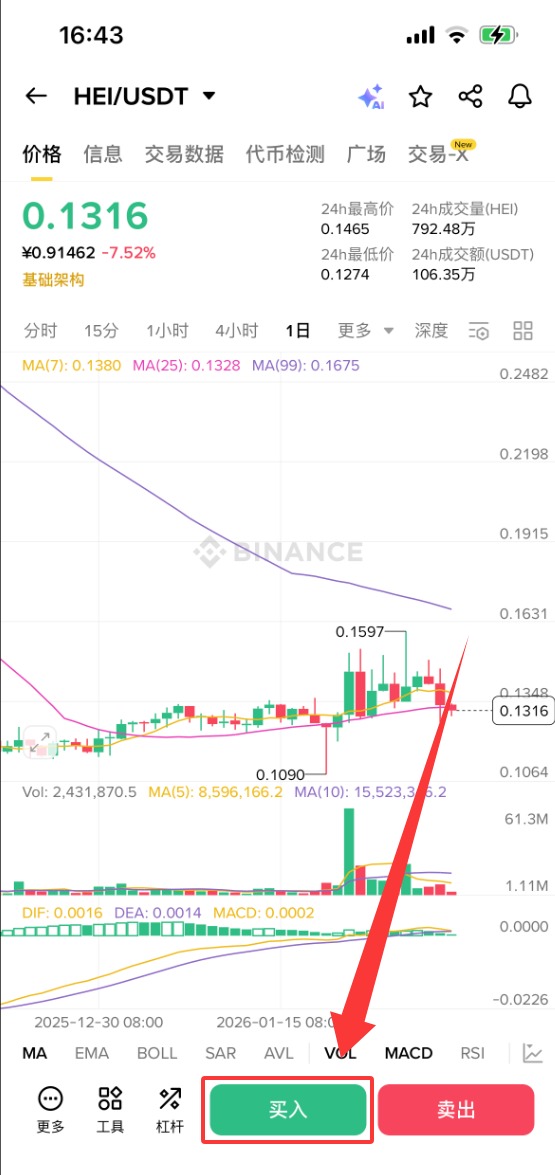Tap the red 卖出 sell button

pyautogui.click(x=456, y=1110)
